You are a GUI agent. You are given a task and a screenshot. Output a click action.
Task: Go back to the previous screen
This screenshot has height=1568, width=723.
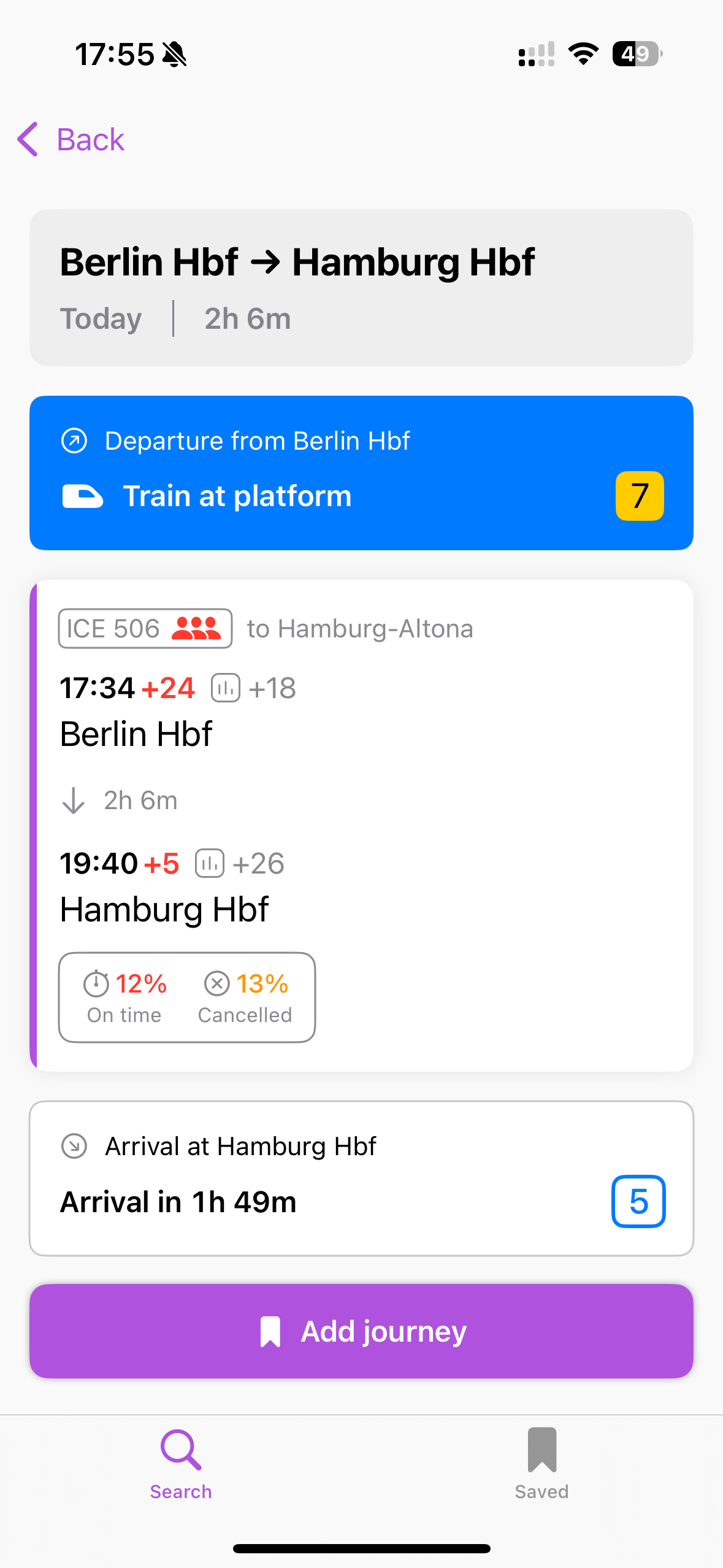click(71, 139)
